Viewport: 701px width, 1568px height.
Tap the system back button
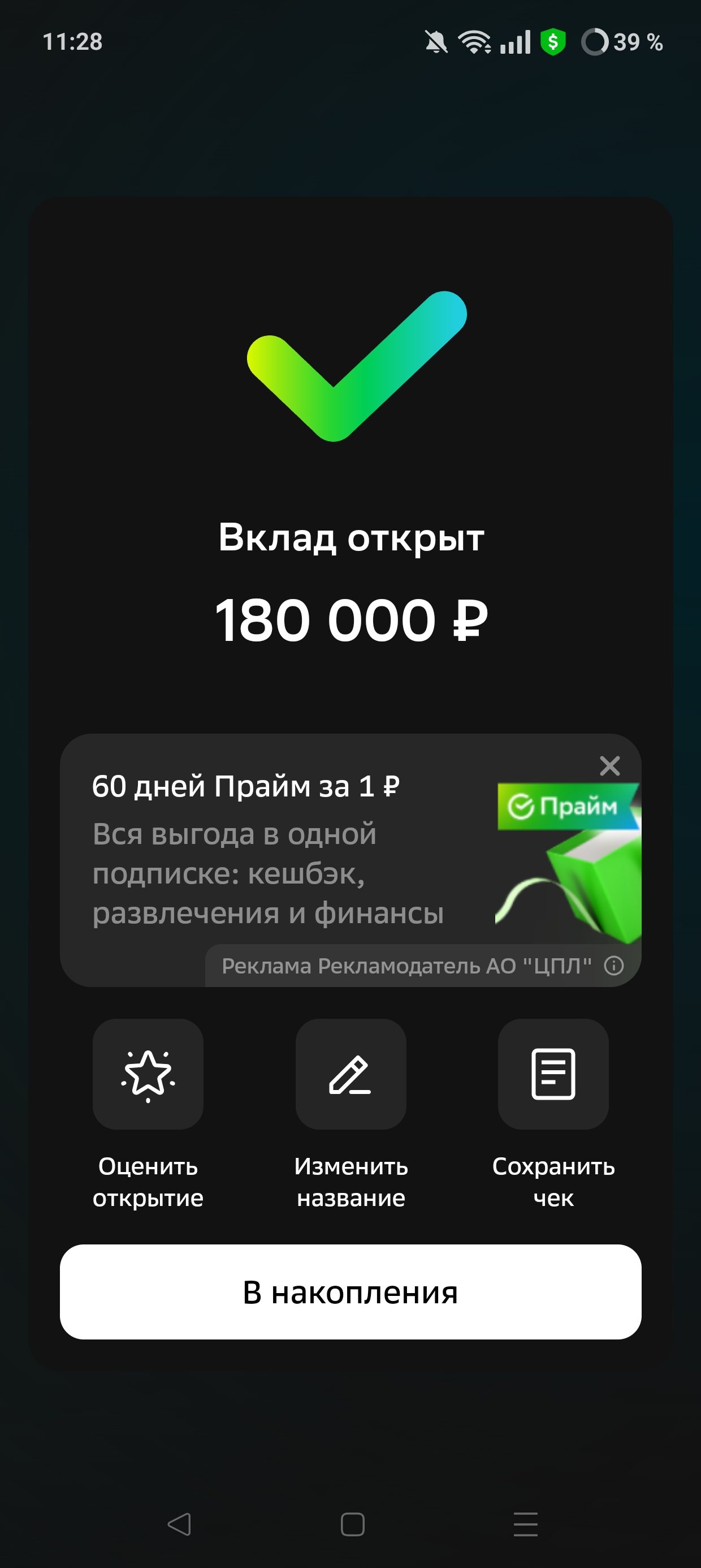[x=179, y=1524]
